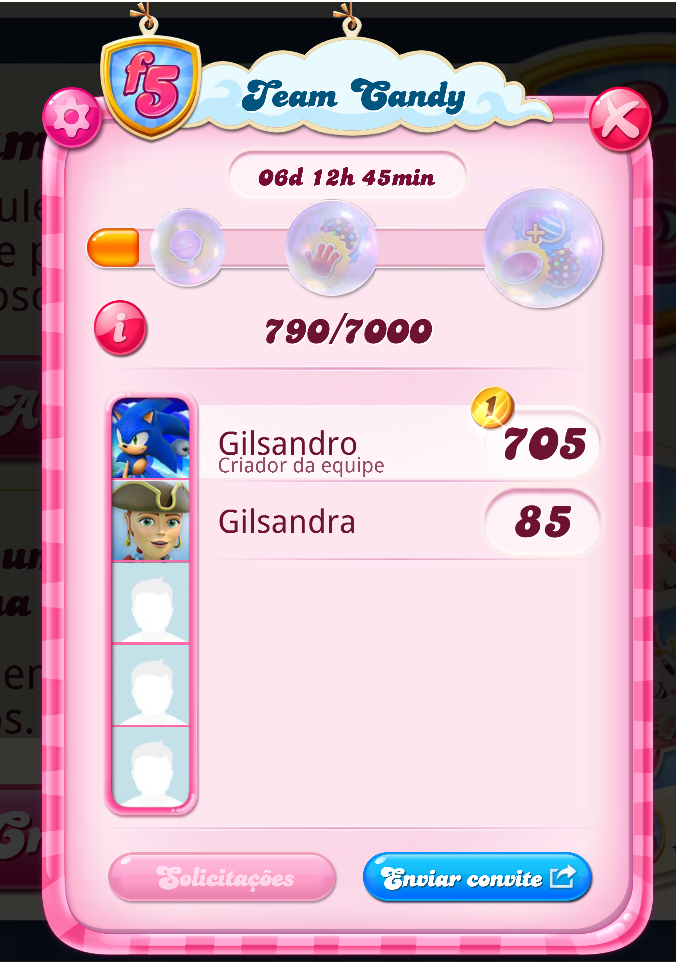This screenshot has width=676, height=962.
Task: Tap the middle hand booster reward bubble
Action: [332, 247]
